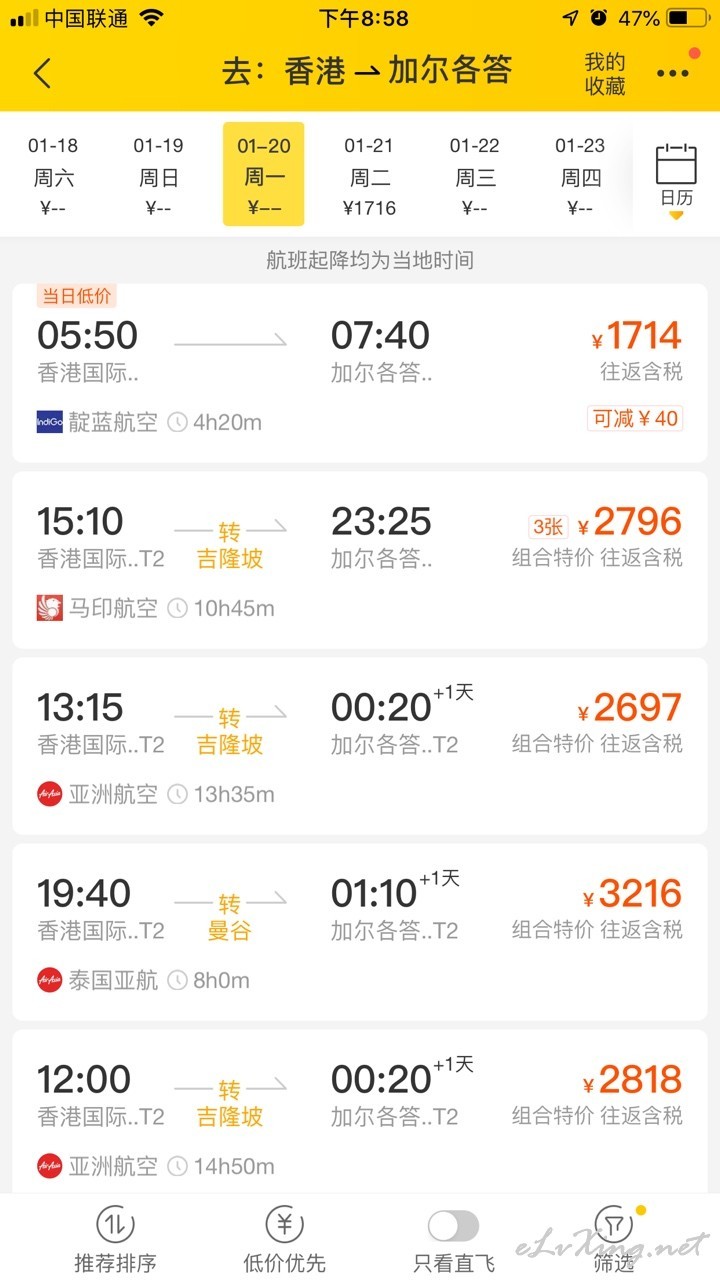720x1280 pixels.
Task: Sort by 低价优先
Action: [284, 1239]
